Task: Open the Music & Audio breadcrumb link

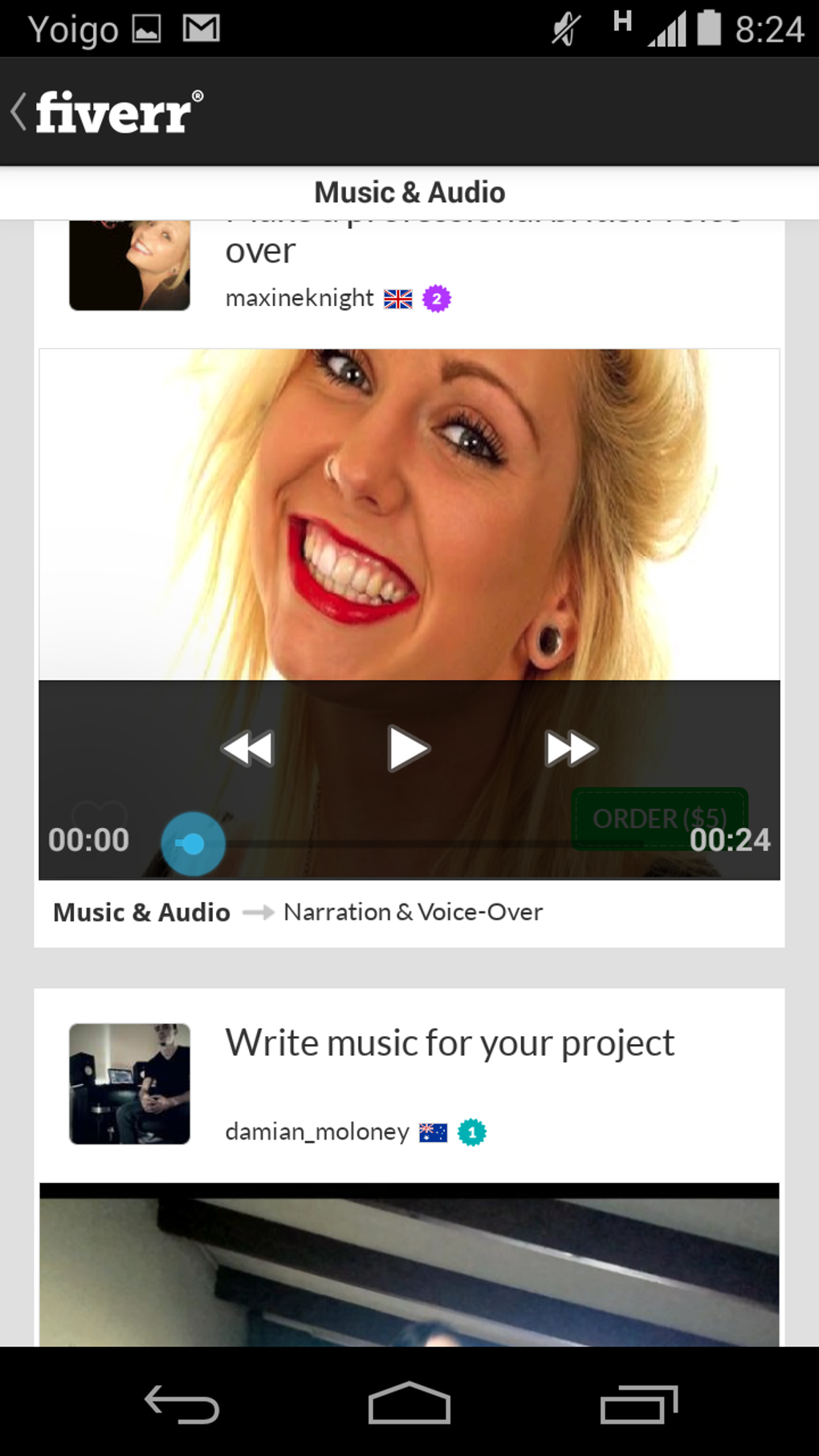Action: click(x=141, y=912)
